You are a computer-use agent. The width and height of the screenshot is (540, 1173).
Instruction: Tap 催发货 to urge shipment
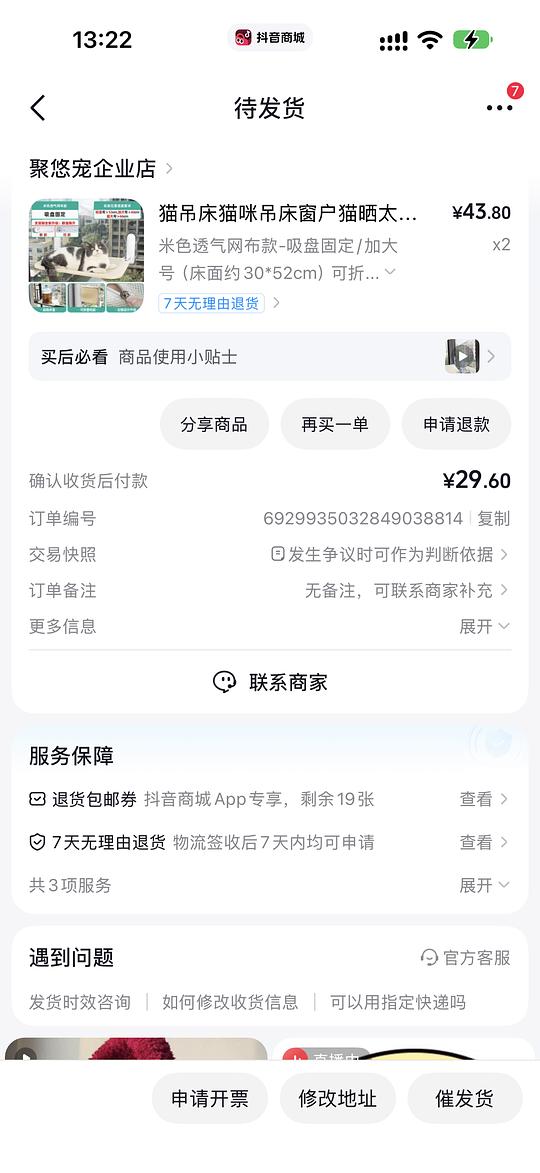(x=464, y=1098)
